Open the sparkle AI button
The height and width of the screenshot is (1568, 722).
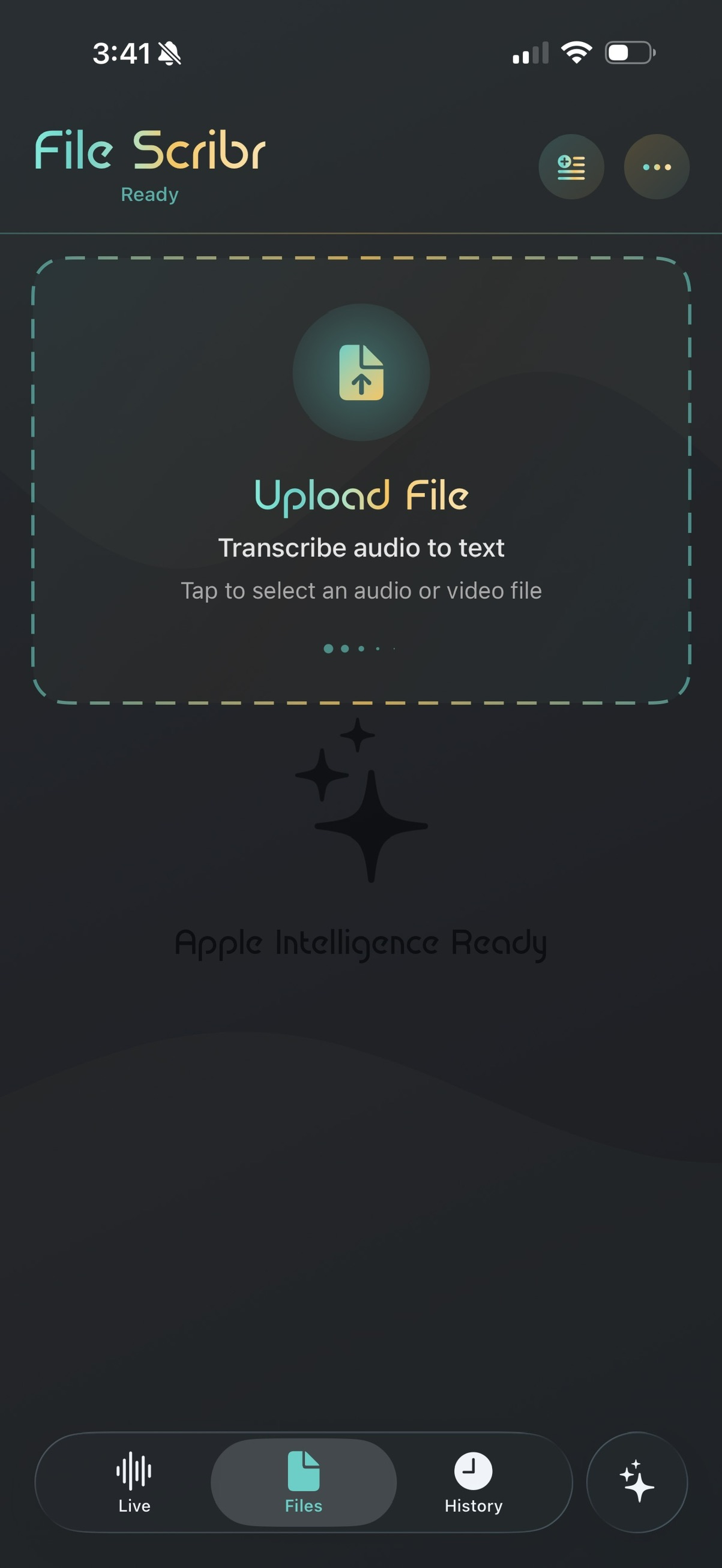pyautogui.click(x=636, y=1482)
